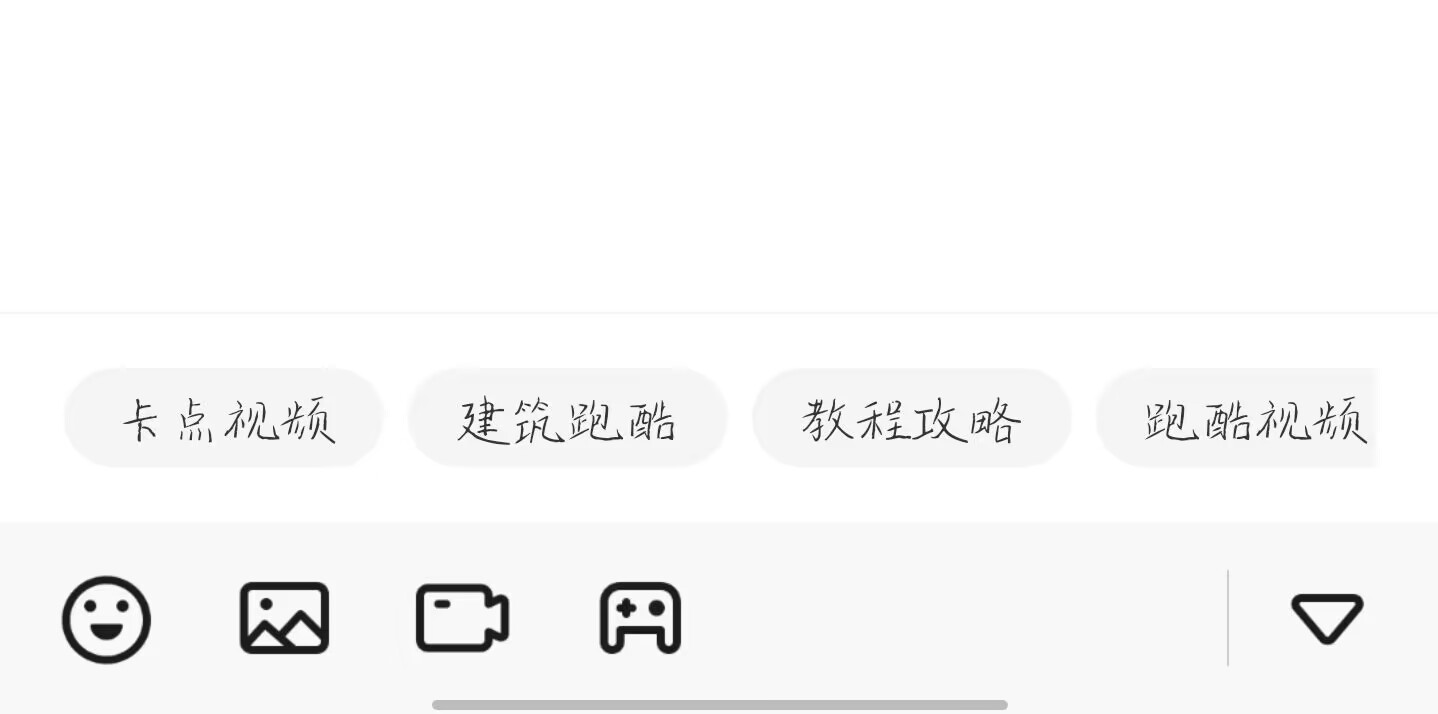The height and width of the screenshot is (714, 1438).
Task: Tap the 教程攻略 chip
Action: [x=911, y=418]
